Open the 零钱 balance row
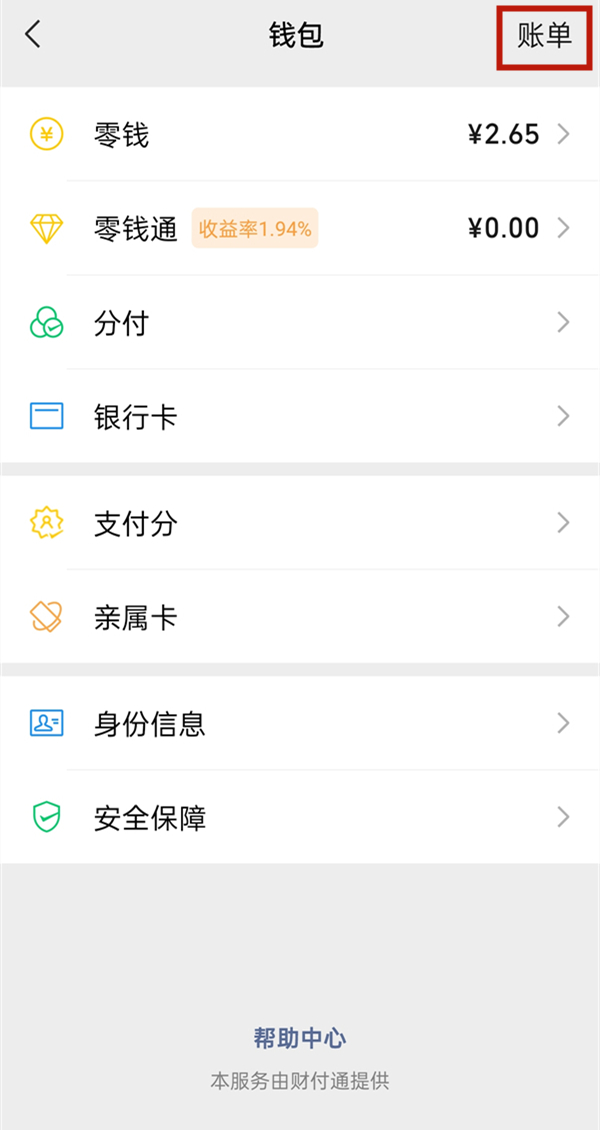The width and height of the screenshot is (600, 1130). (x=300, y=134)
